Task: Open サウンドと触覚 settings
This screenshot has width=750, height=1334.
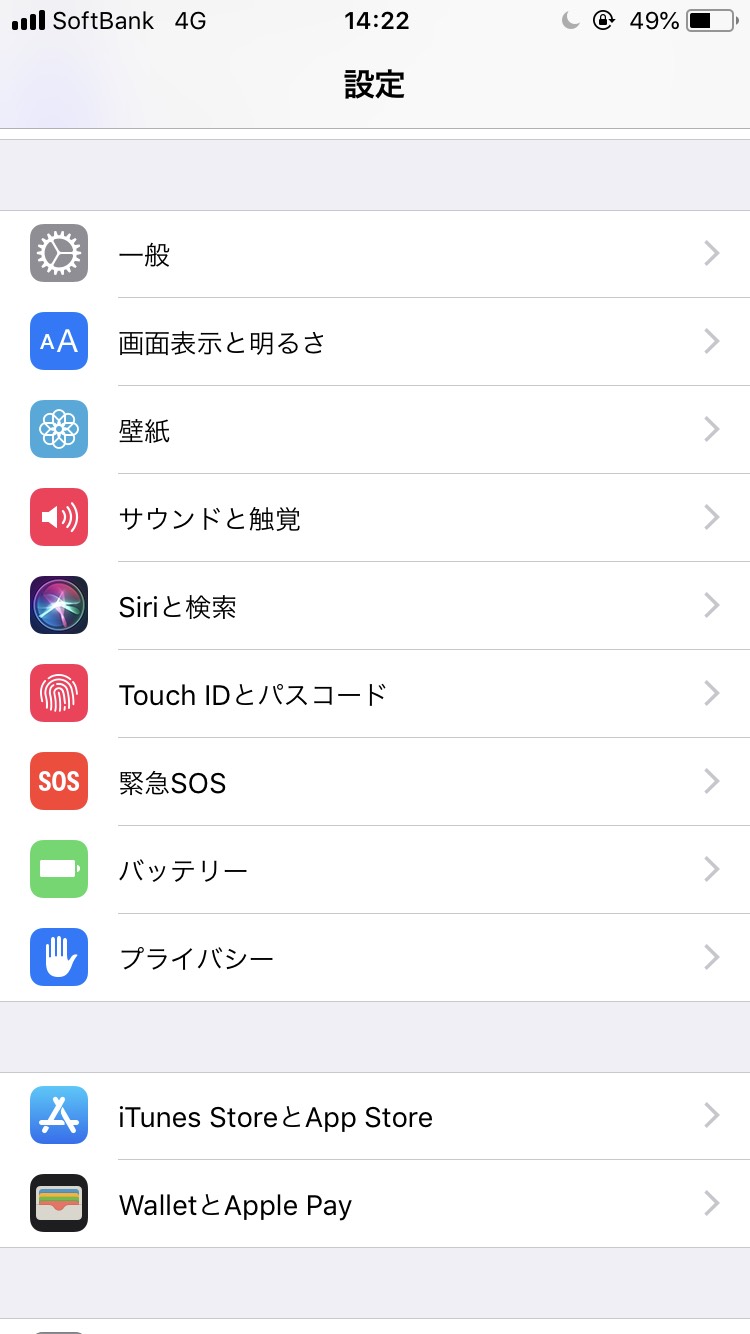Action: 375,518
